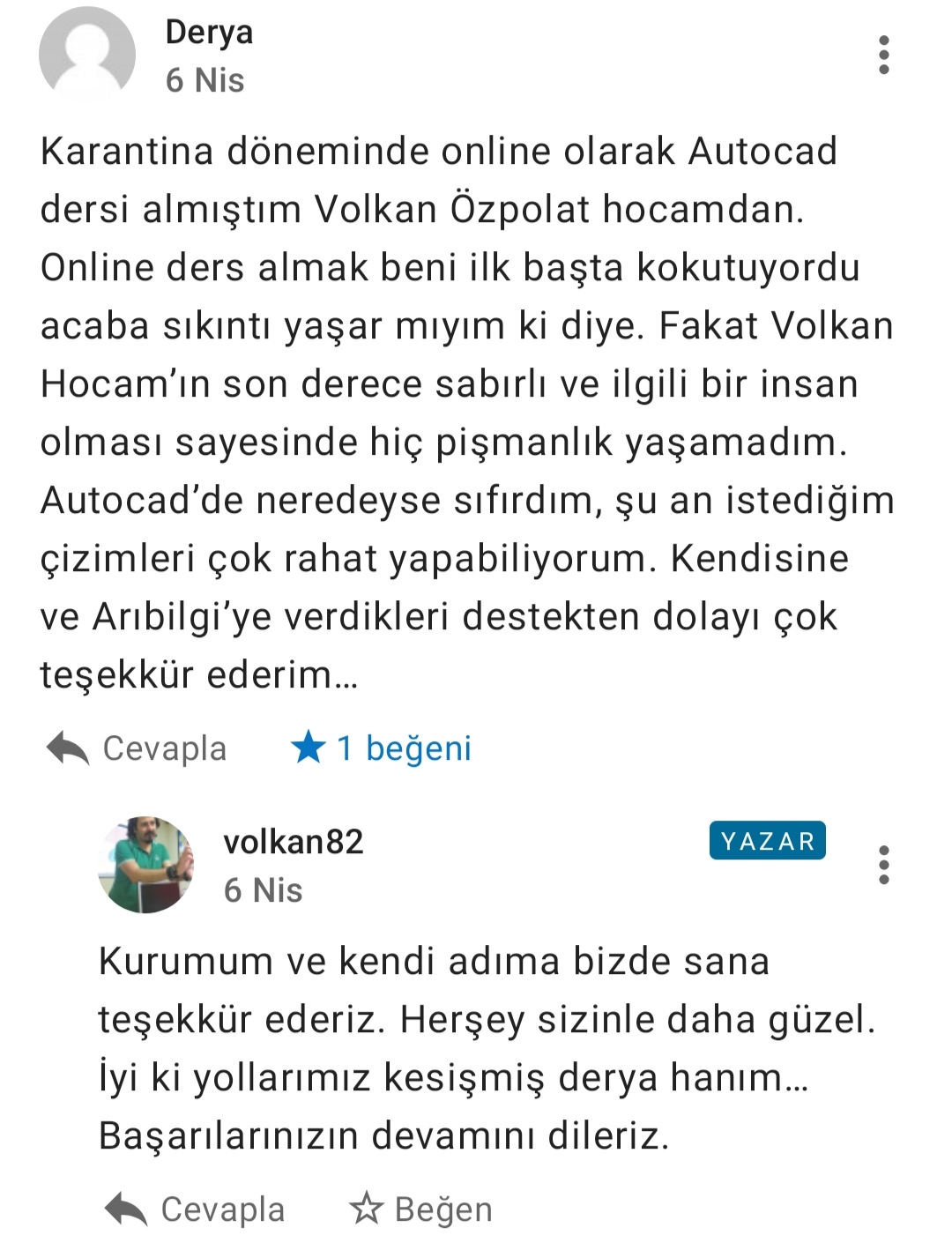This screenshot has height=1250, width=952.
Task: Like volkan82's reply with Beğen
Action: point(420,1209)
